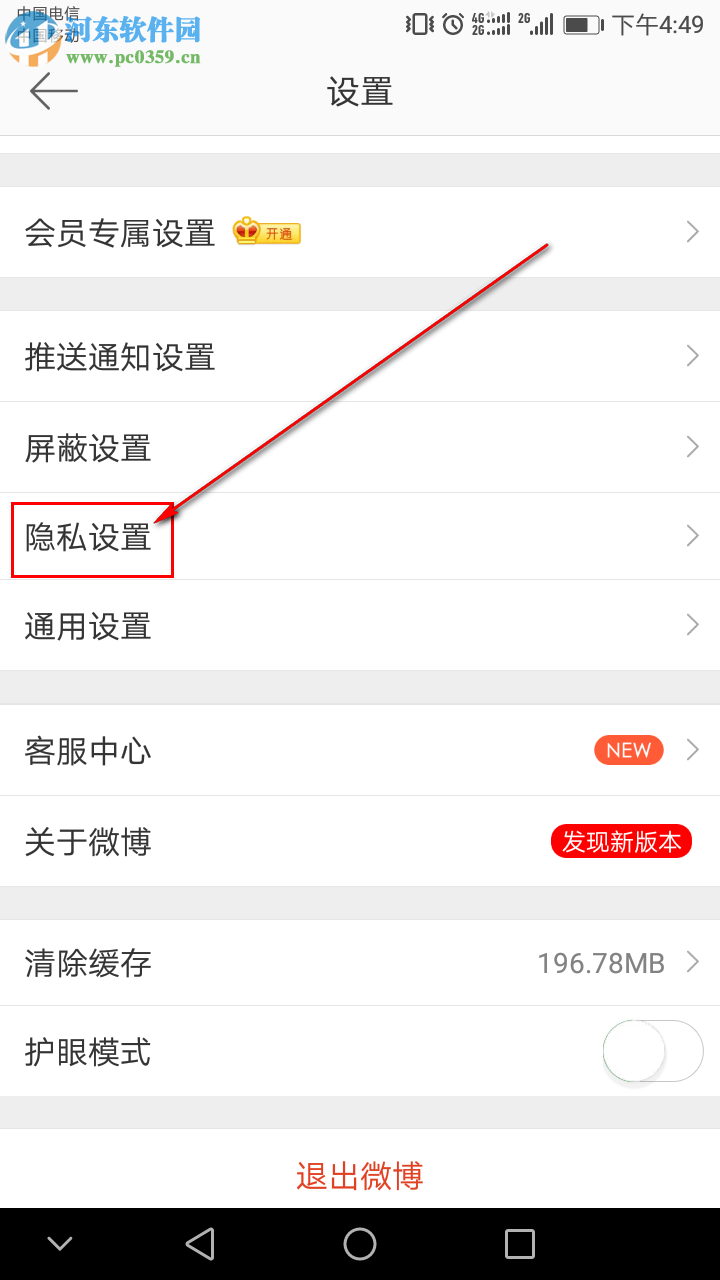Tap the back arrow to leave Settings
This screenshot has height=1280, width=720.
(53, 91)
